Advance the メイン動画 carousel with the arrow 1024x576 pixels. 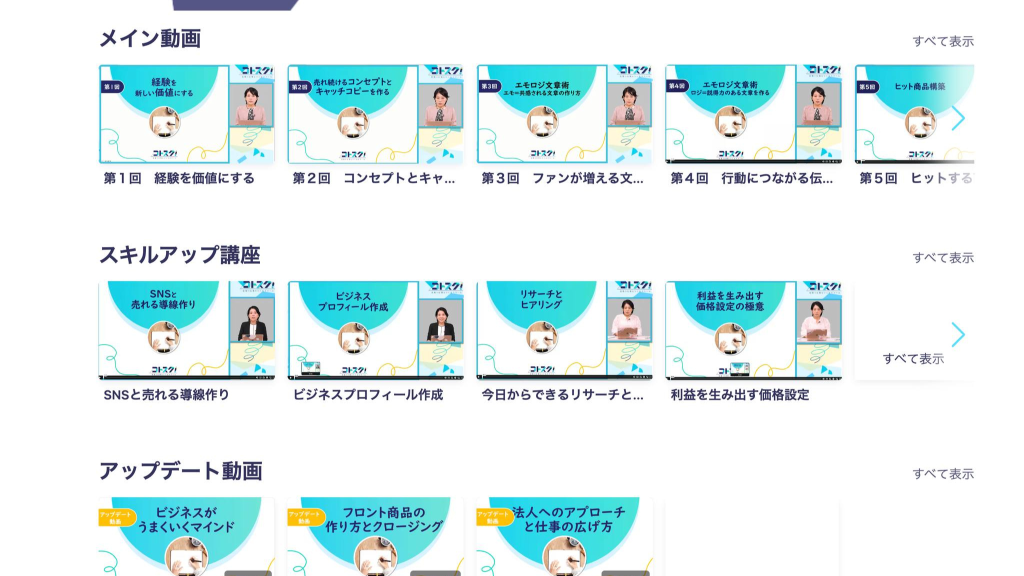[958, 118]
